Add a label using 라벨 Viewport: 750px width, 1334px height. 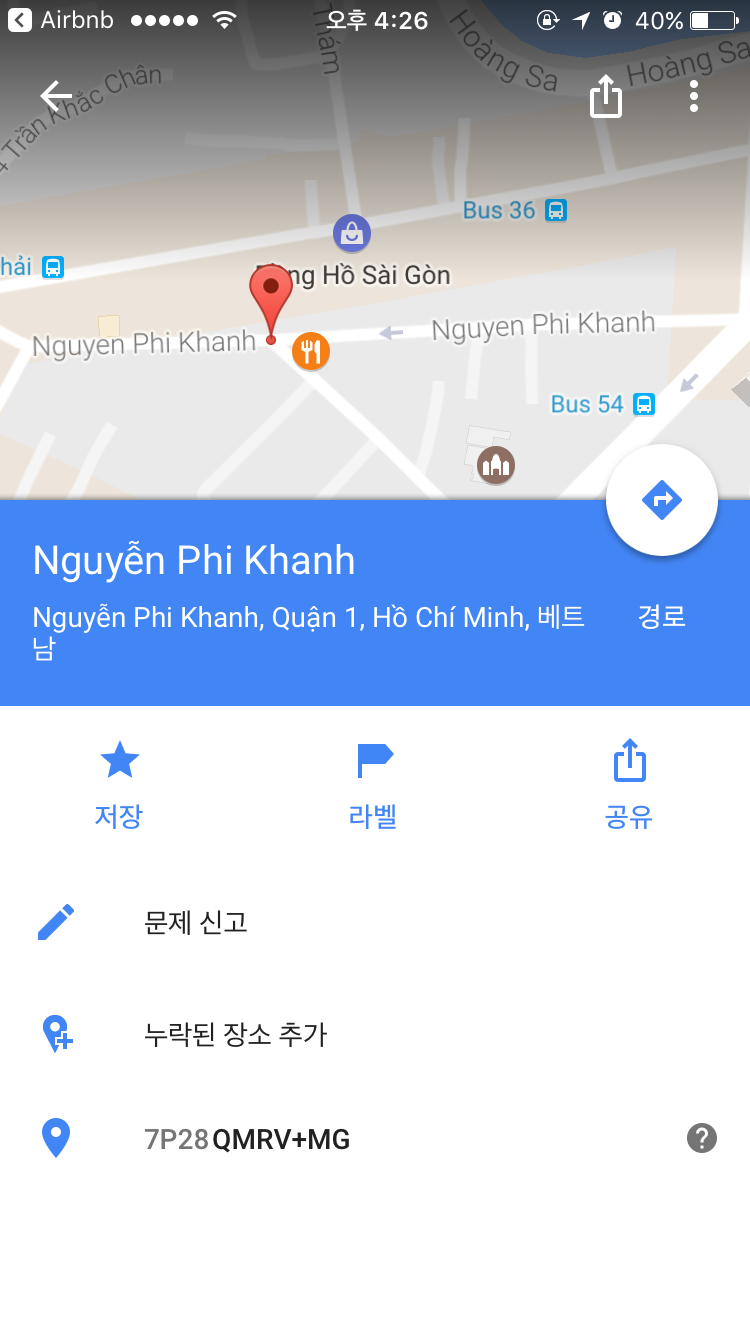tap(374, 783)
